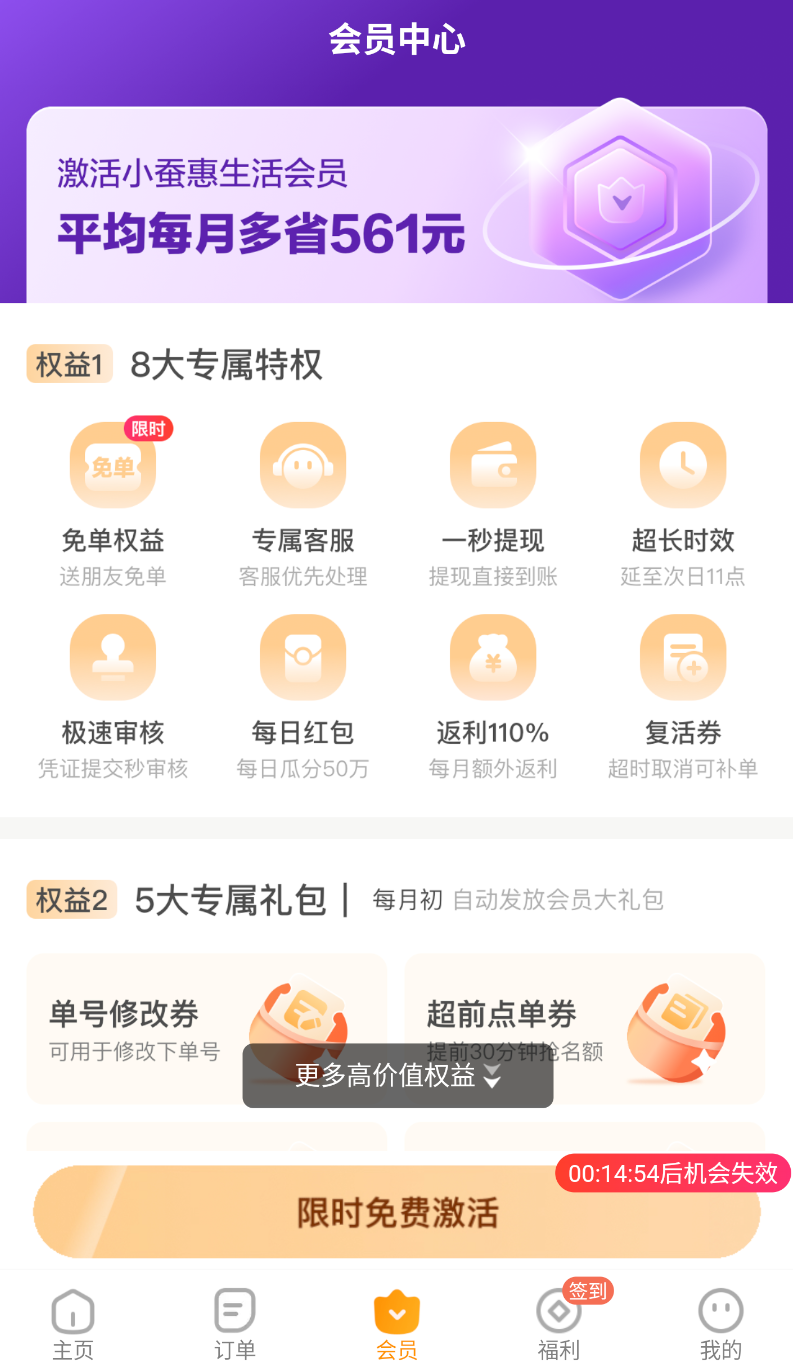Open the membership activation banner

coord(397,204)
